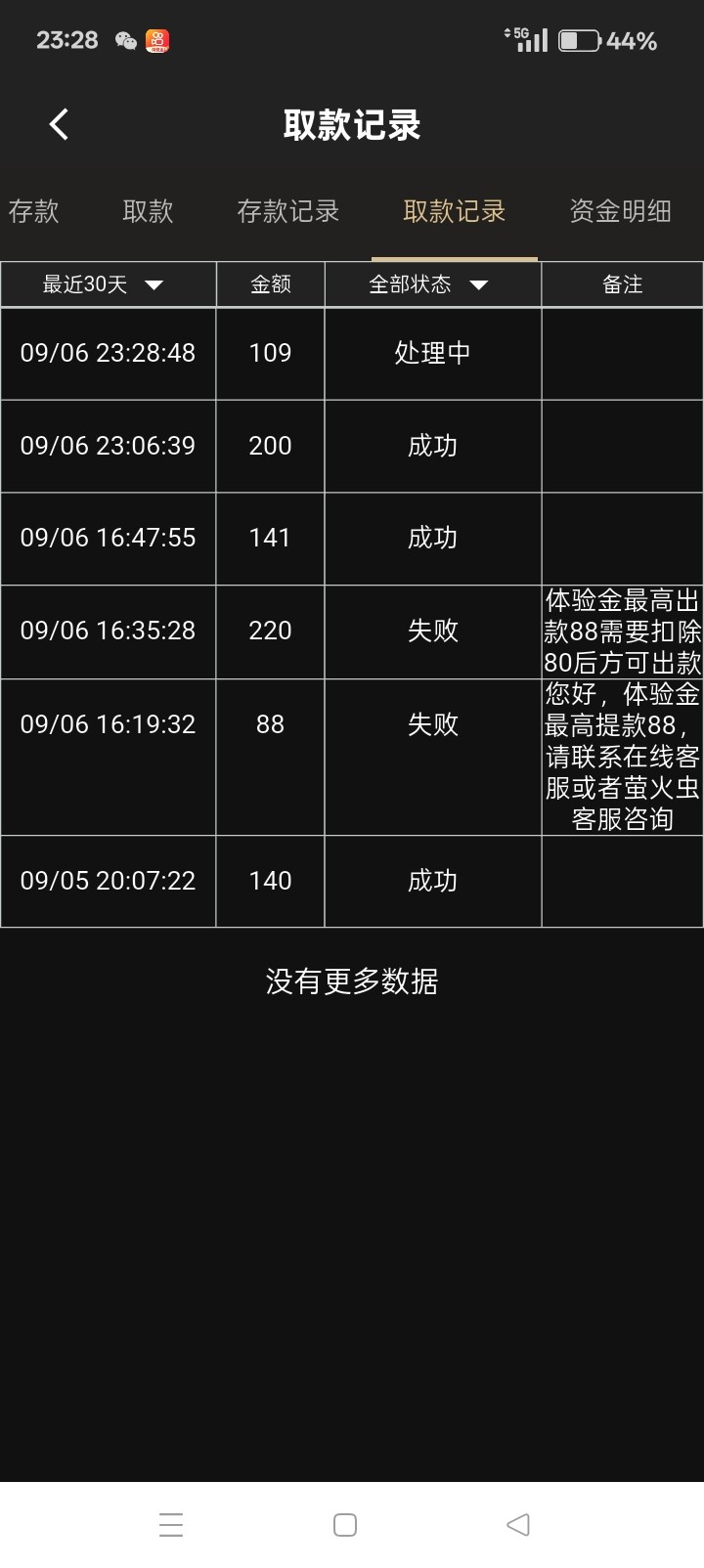
Task: Tap the recent apps icon in navigation bar
Action: (171, 1524)
